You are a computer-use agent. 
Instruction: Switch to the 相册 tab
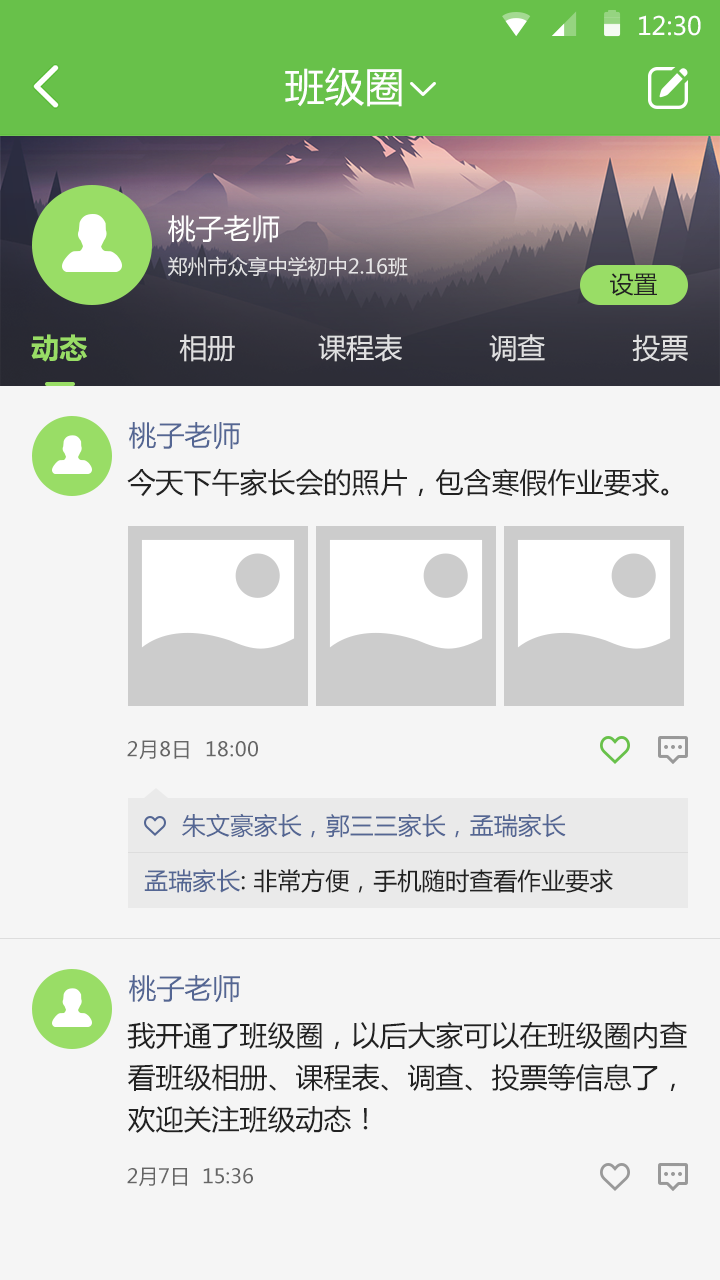[x=207, y=348]
